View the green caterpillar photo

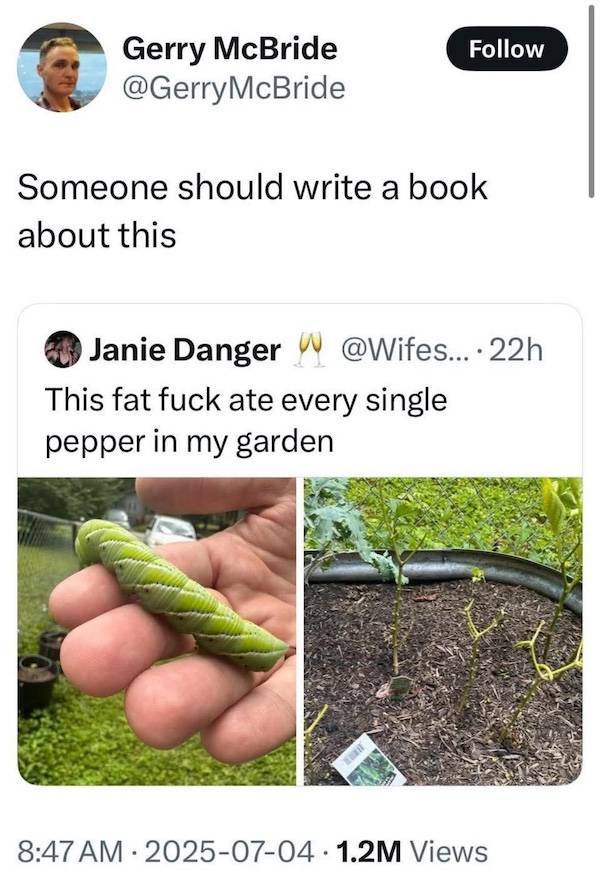coord(157,630)
